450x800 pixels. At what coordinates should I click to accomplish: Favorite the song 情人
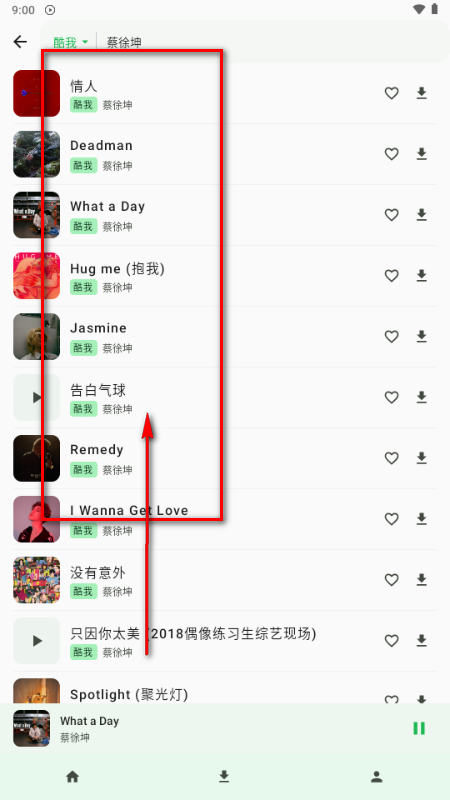[391, 93]
